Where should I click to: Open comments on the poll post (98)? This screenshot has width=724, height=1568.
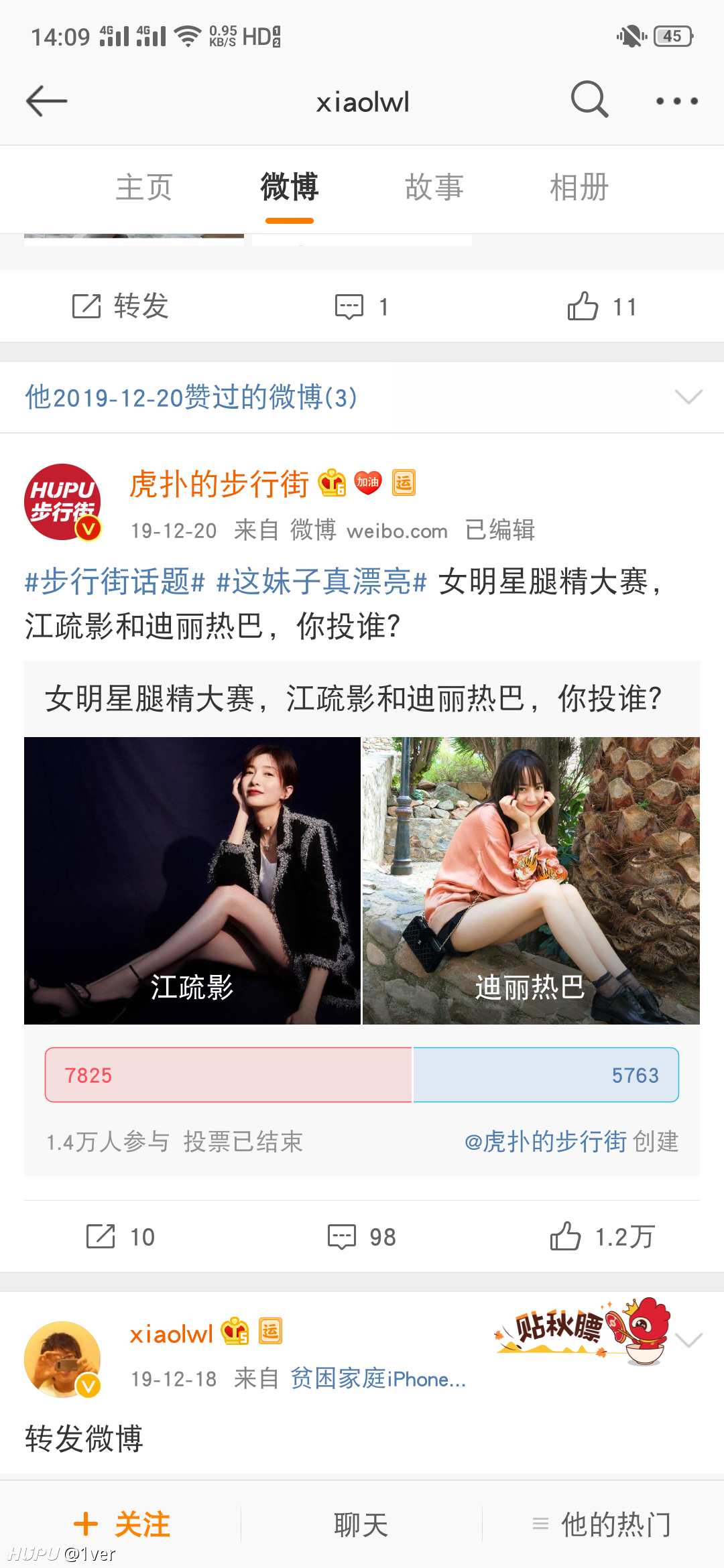[362, 1236]
